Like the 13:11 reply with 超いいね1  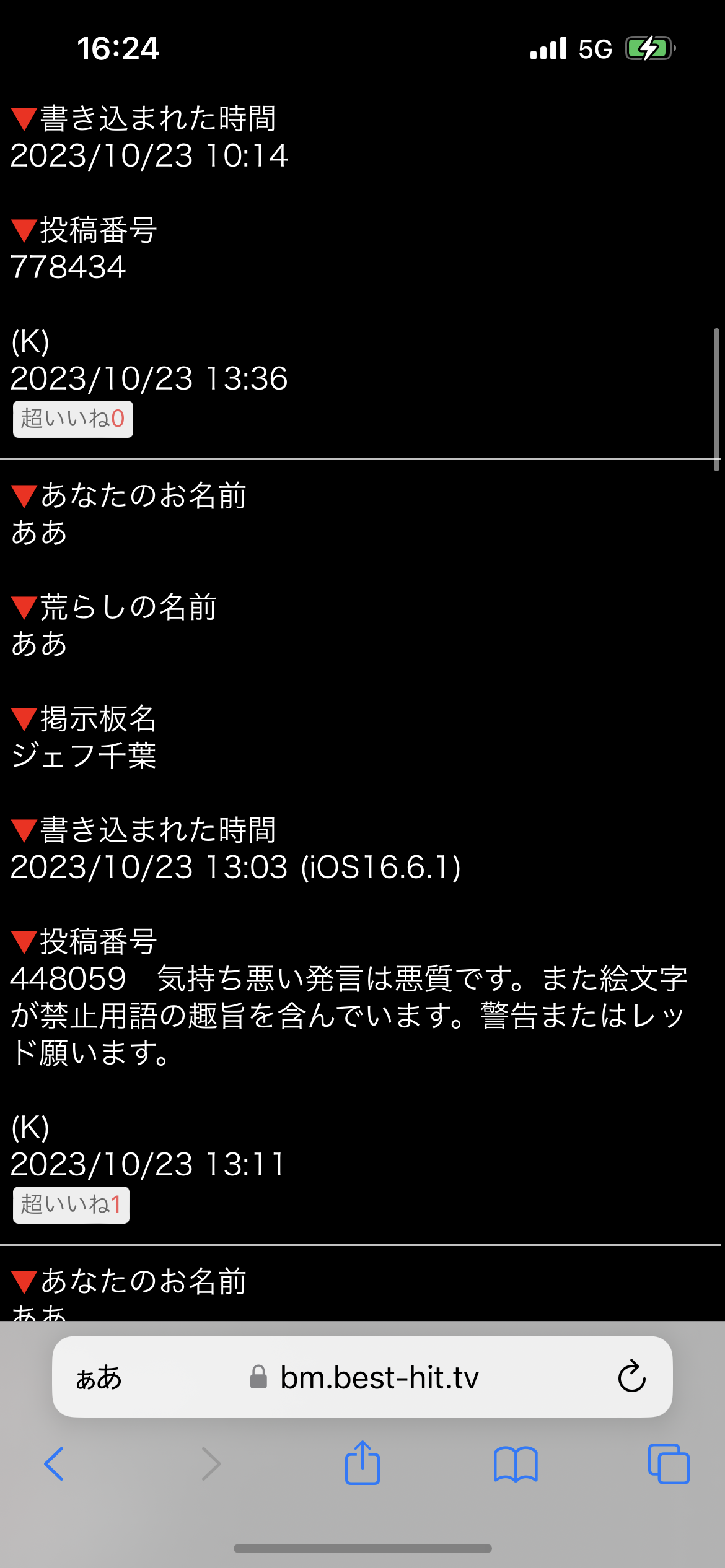click(x=71, y=1204)
